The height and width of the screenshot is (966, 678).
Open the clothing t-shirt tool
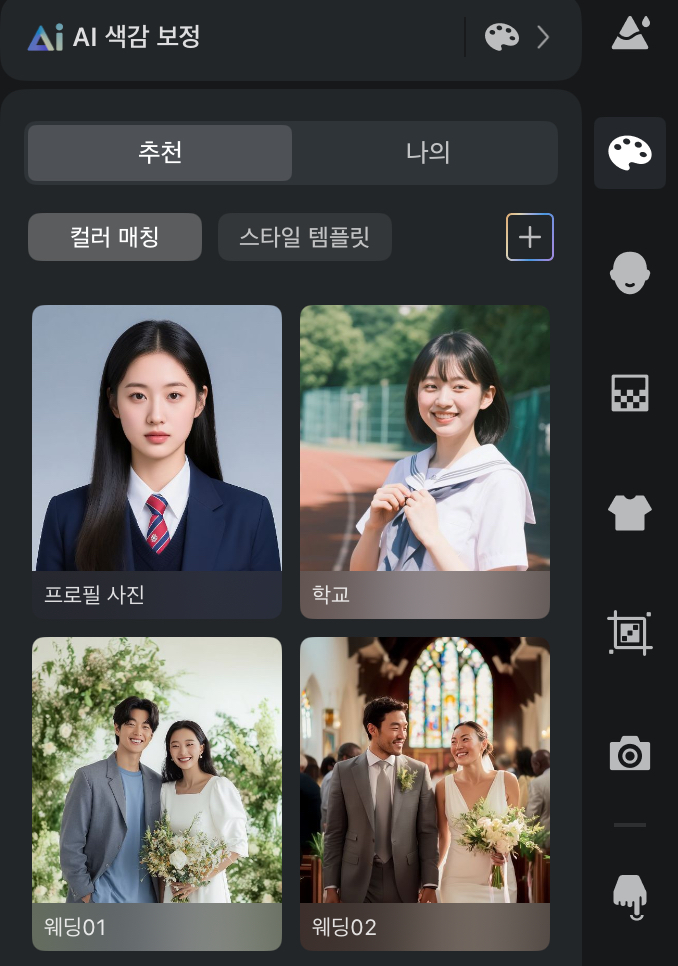[630, 513]
